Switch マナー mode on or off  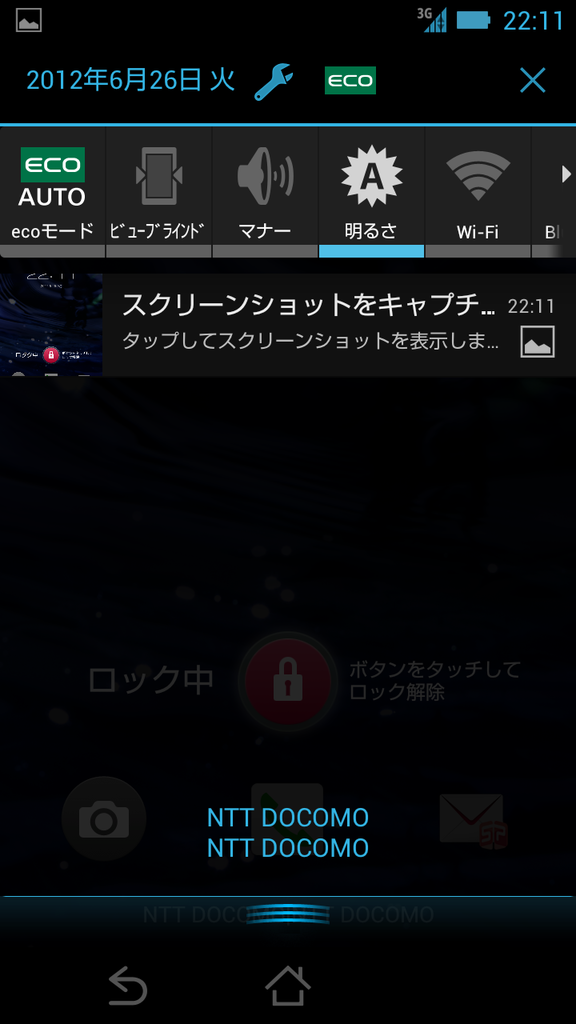tap(265, 192)
